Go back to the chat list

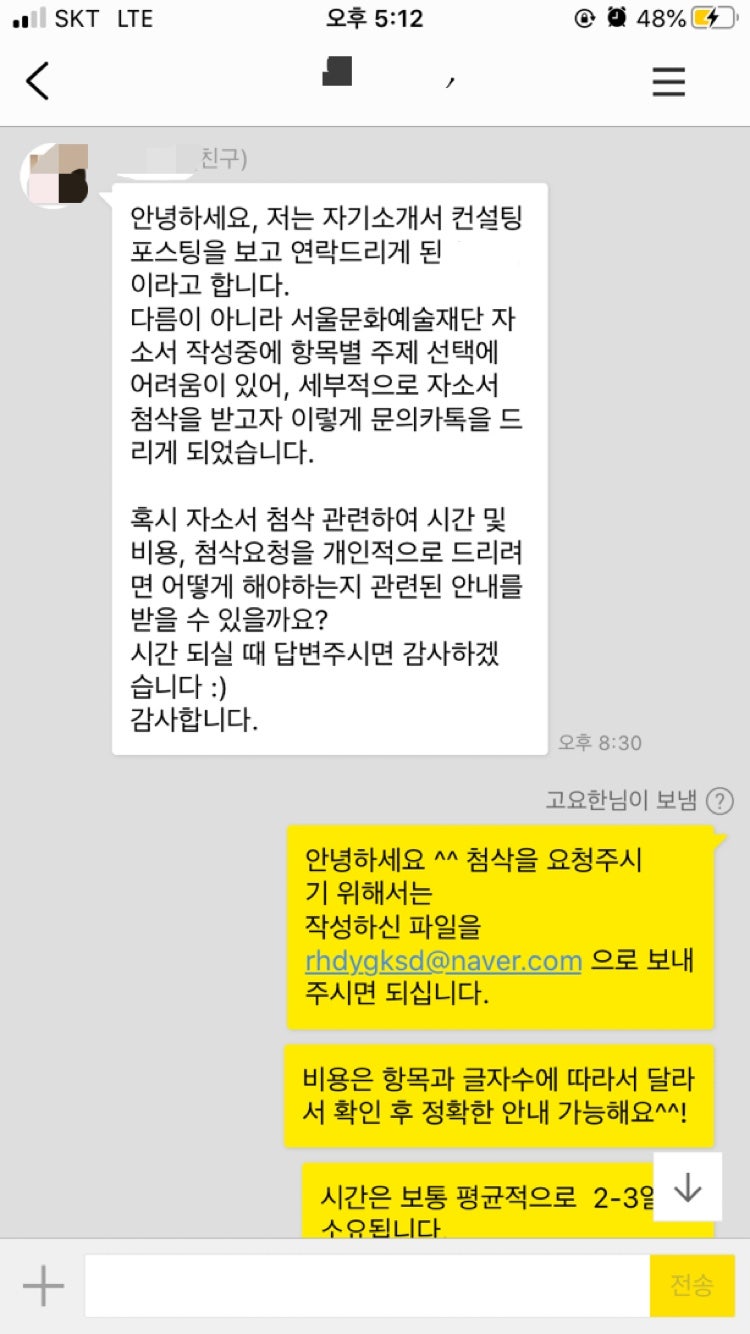pyautogui.click(x=38, y=81)
